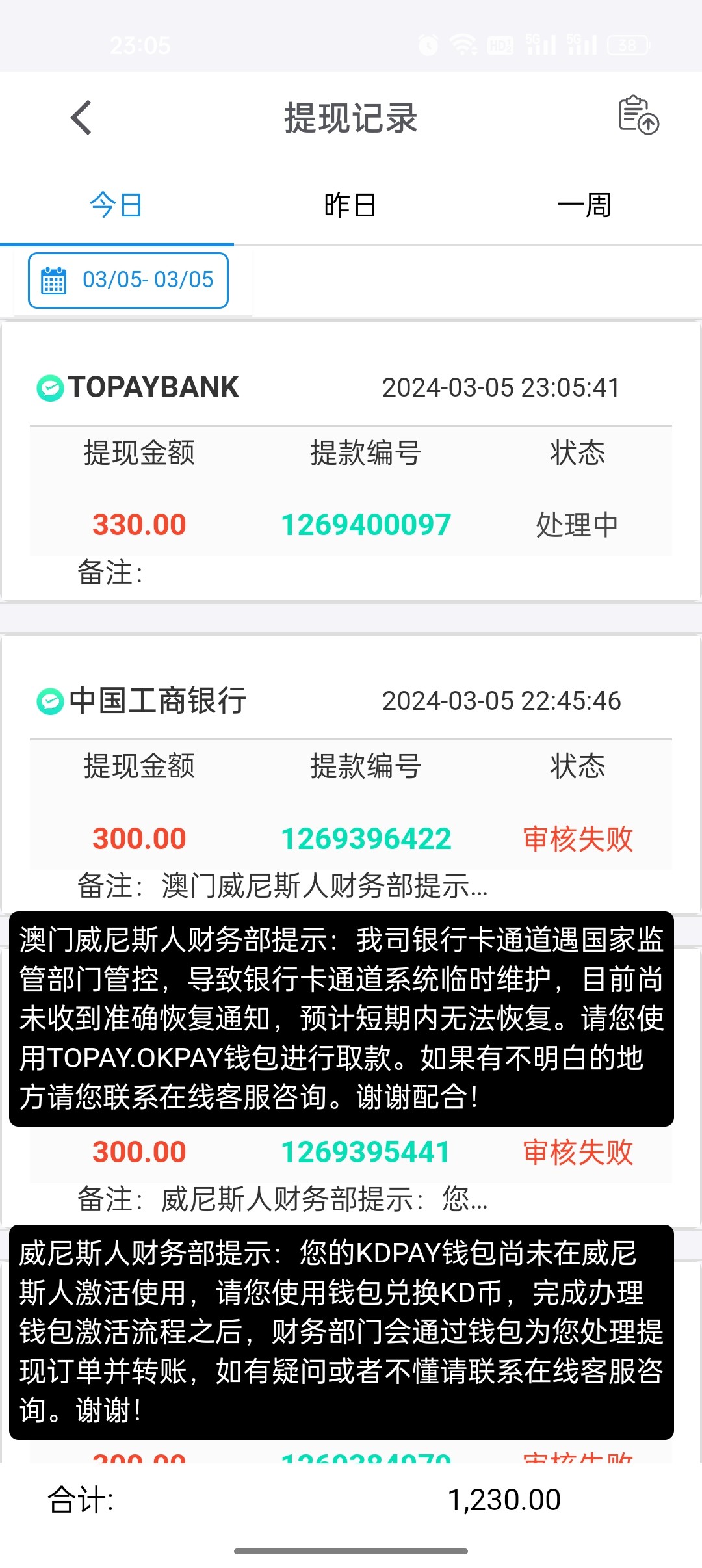Click the TOPAYBANK wallet logo icon
The height and width of the screenshot is (1568, 702).
click(49, 386)
